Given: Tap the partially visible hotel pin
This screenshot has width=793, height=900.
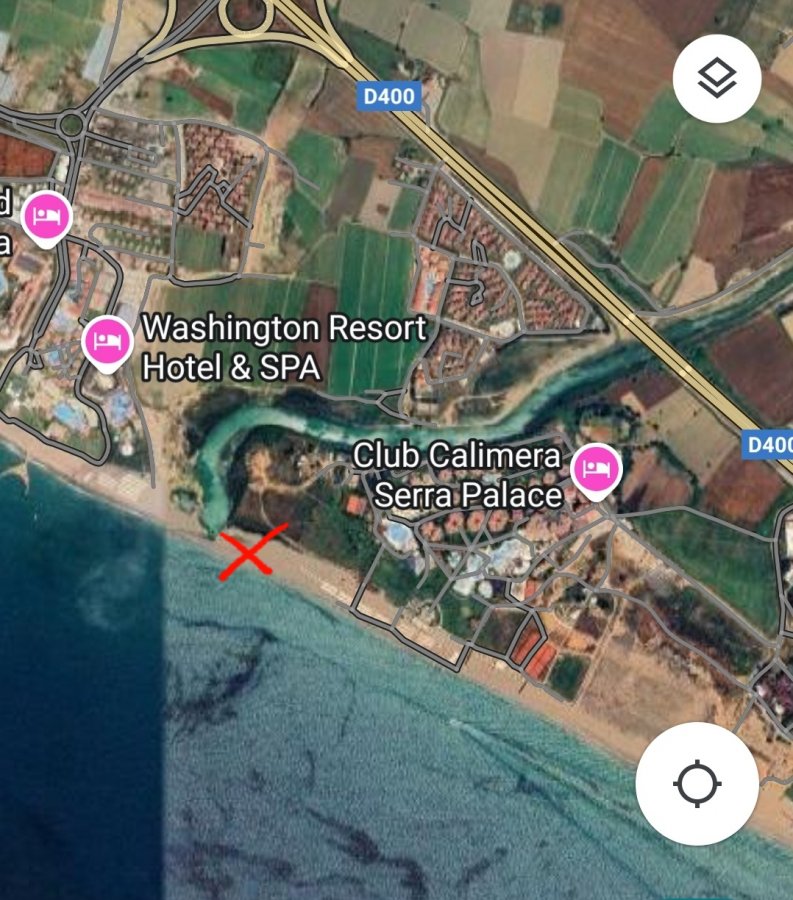Looking at the screenshot, I should (x=47, y=216).
